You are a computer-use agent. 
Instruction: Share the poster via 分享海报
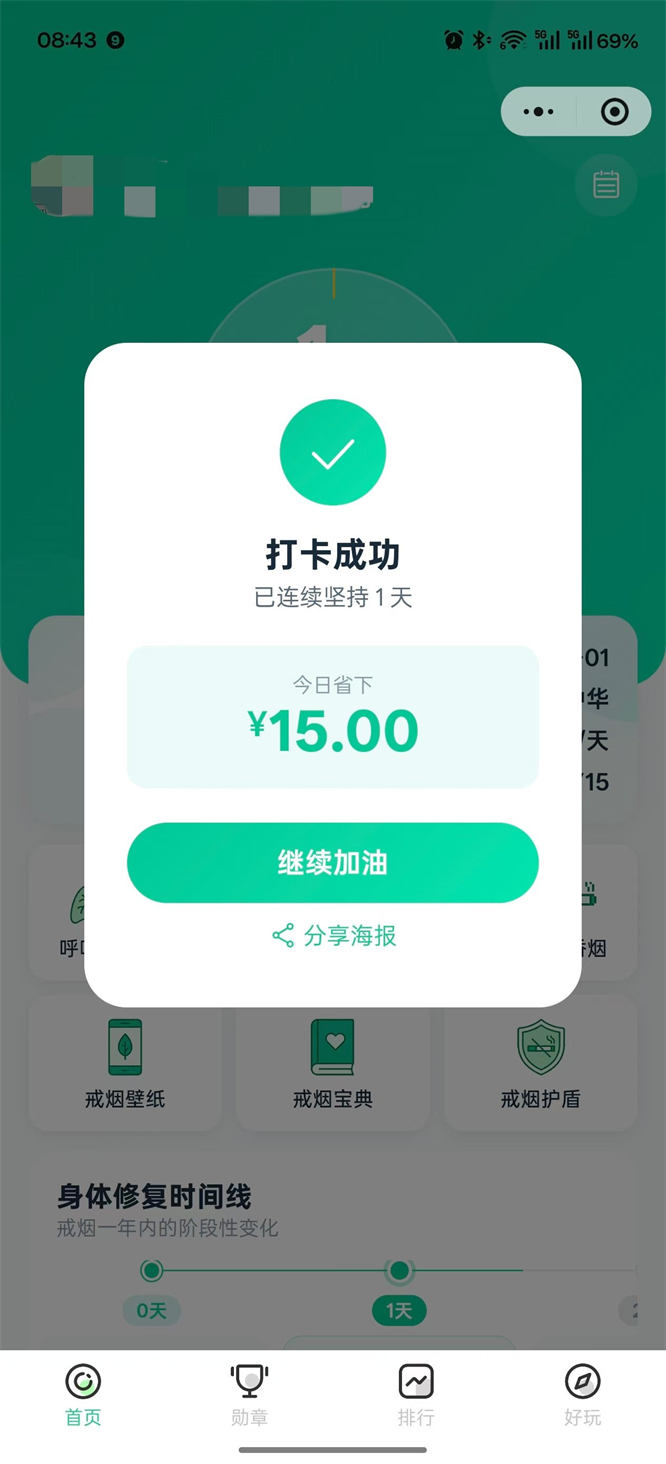[334, 936]
